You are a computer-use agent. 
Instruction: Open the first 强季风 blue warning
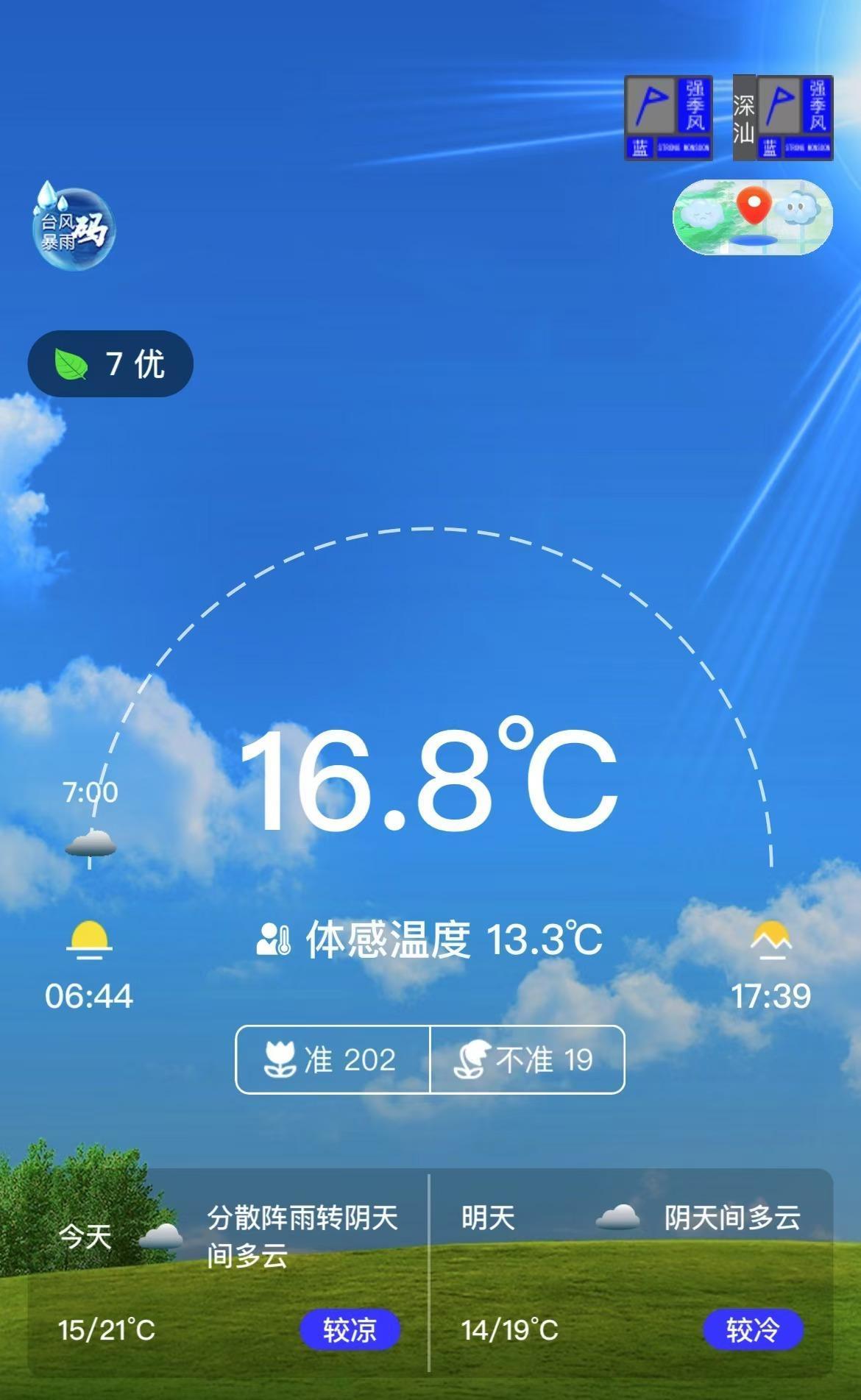click(668, 118)
